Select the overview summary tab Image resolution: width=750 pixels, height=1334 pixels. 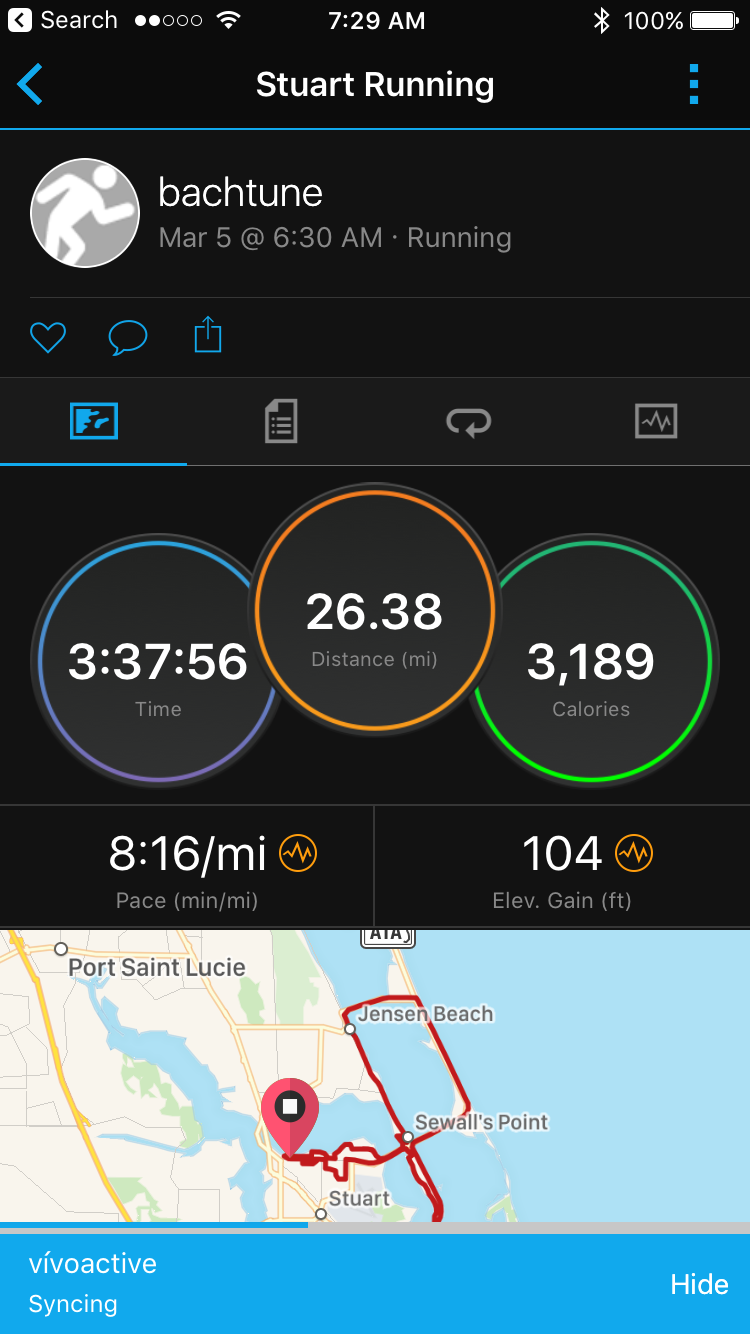tap(94, 421)
